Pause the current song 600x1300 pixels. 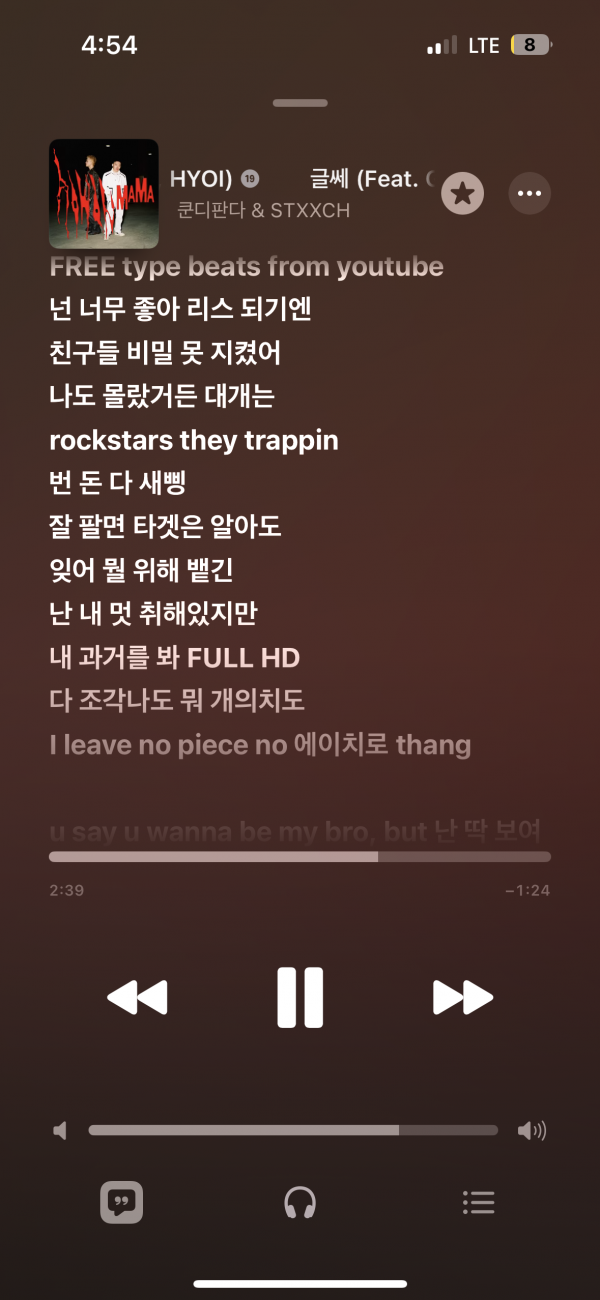coord(300,997)
